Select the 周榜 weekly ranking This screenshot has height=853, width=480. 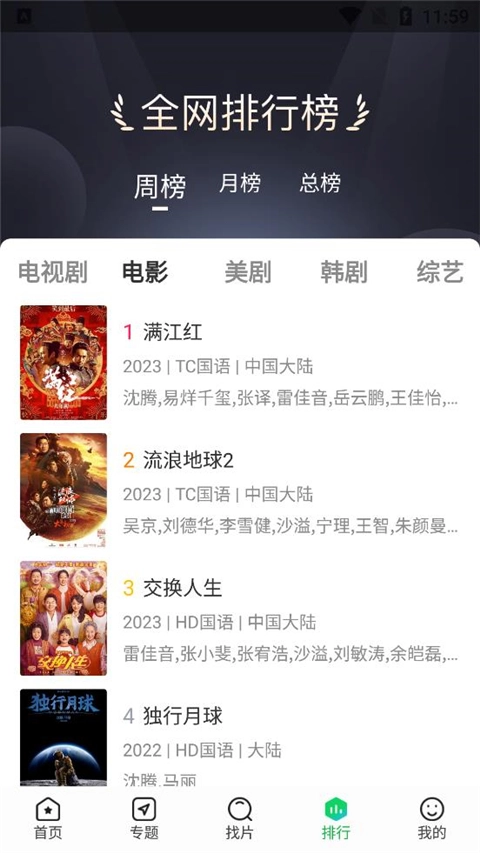coord(160,187)
